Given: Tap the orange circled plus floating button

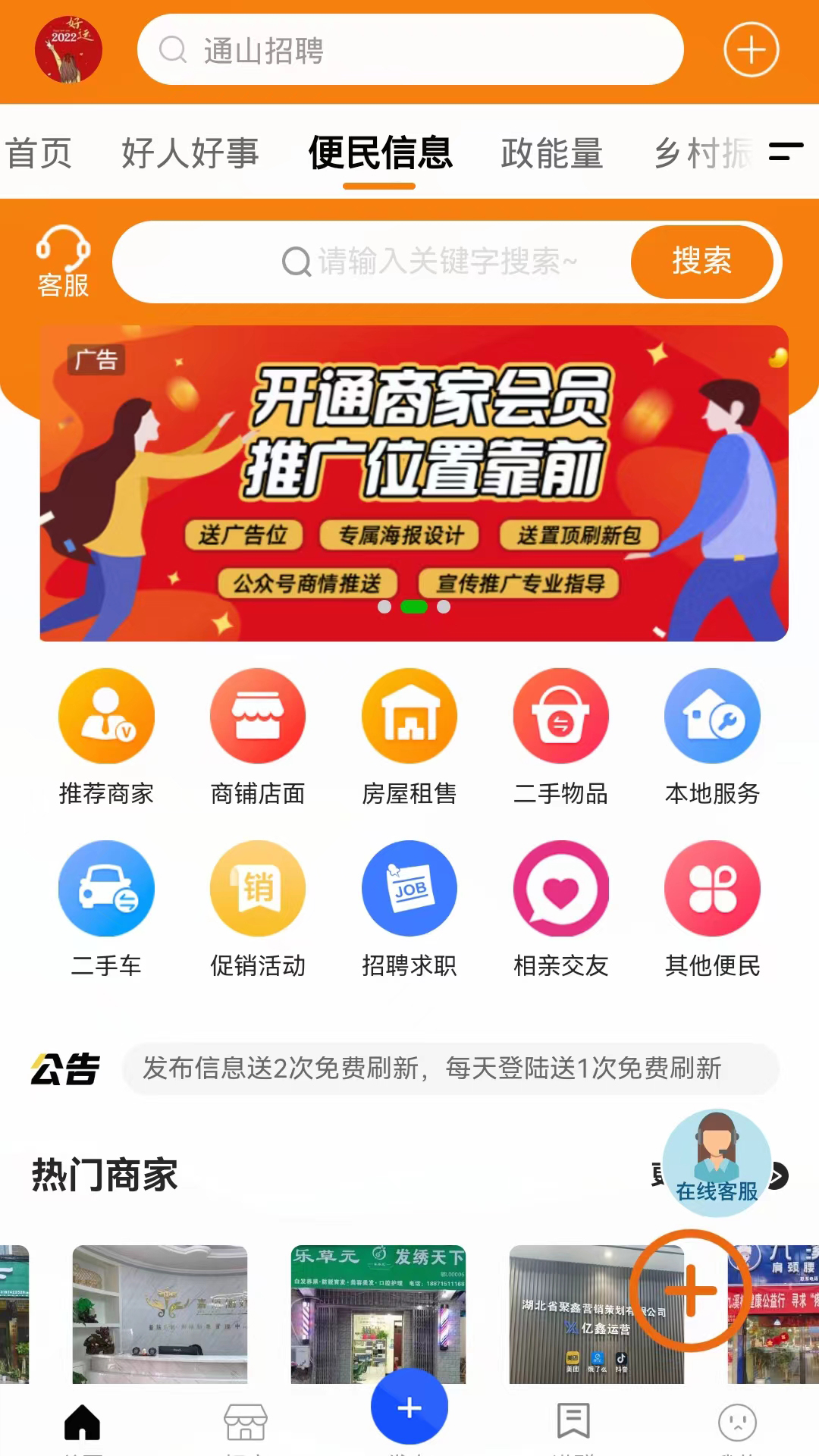Looking at the screenshot, I should (690, 1290).
